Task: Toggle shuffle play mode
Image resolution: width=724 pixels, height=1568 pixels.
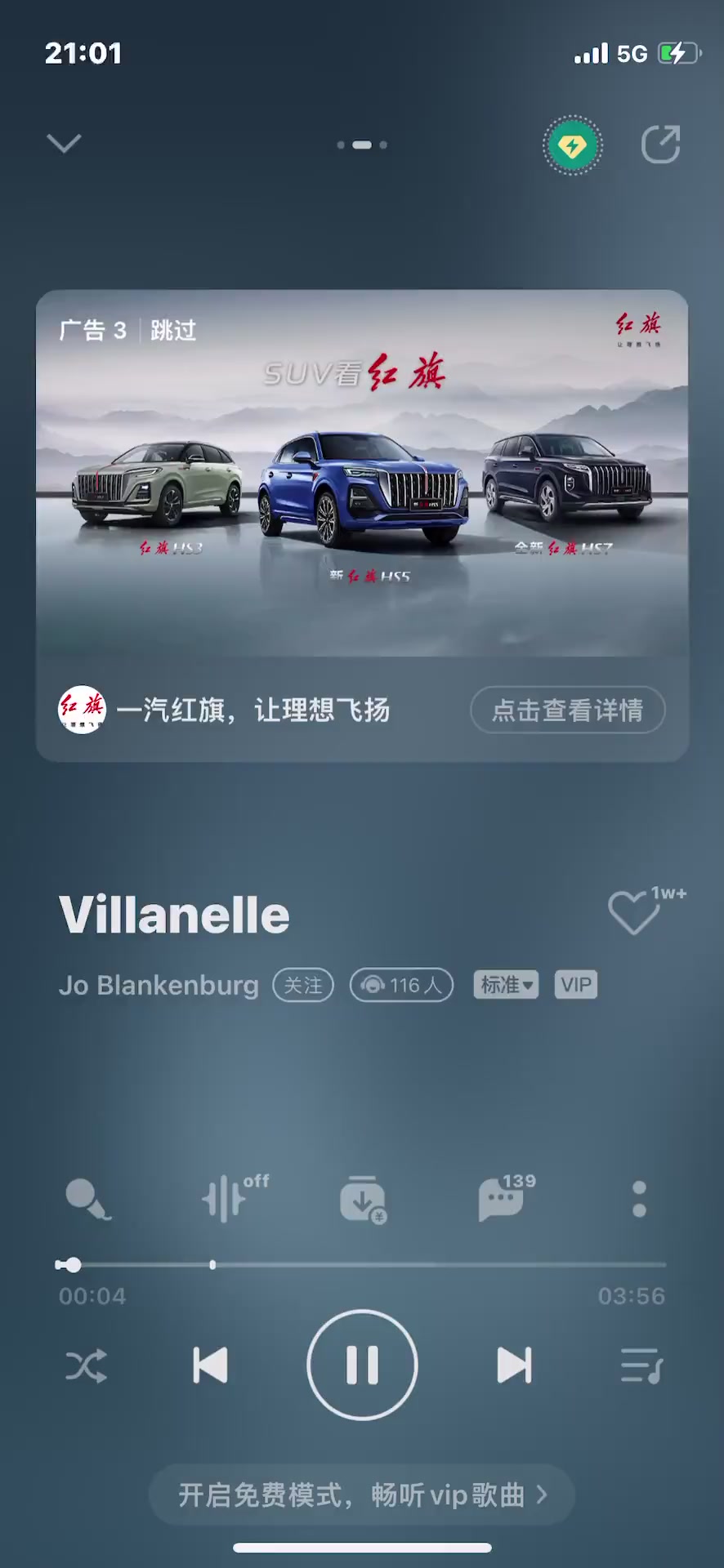Action: (x=87, y=1365)
